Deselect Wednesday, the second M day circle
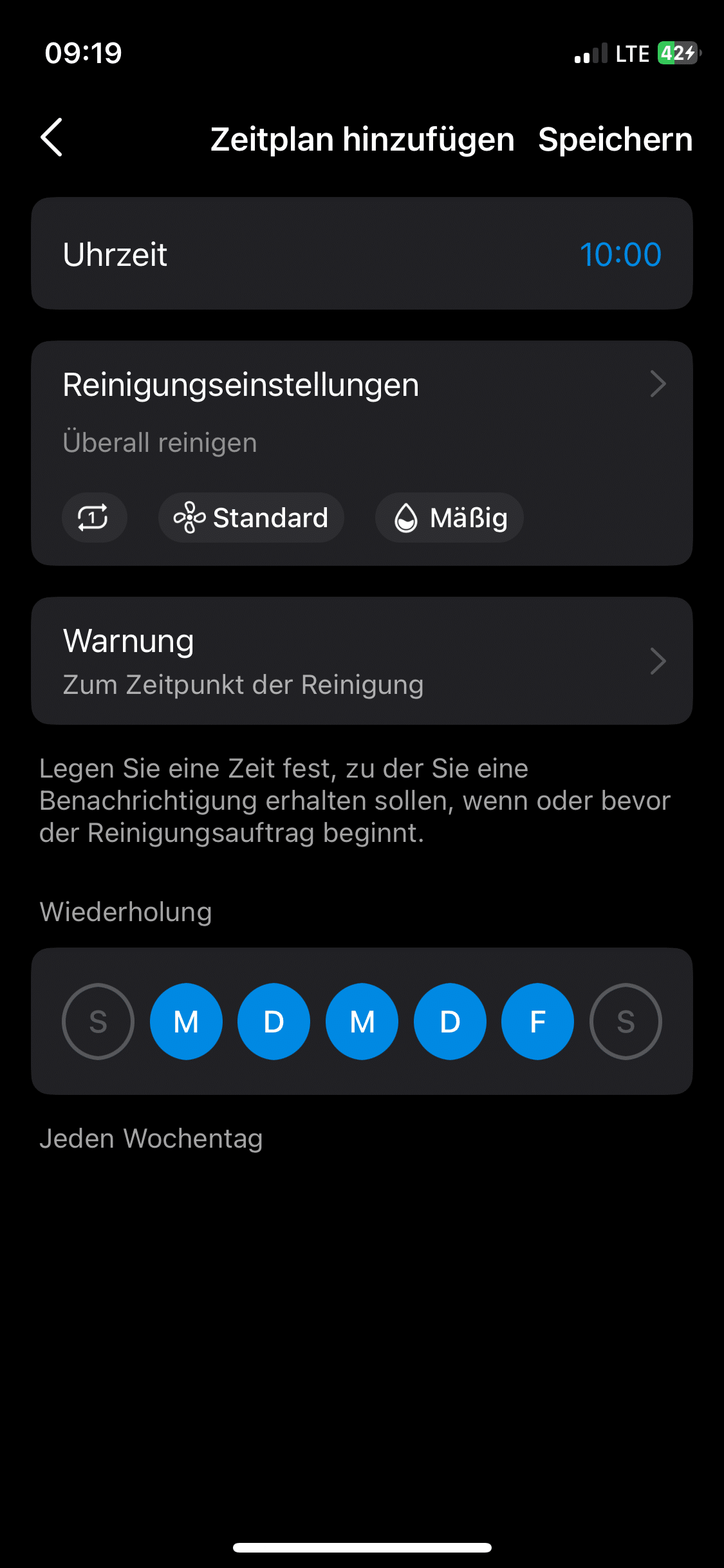Image resolution: width=724 pixels, height=1568 pixels. pyautogui.click(x=362, y=1022)
